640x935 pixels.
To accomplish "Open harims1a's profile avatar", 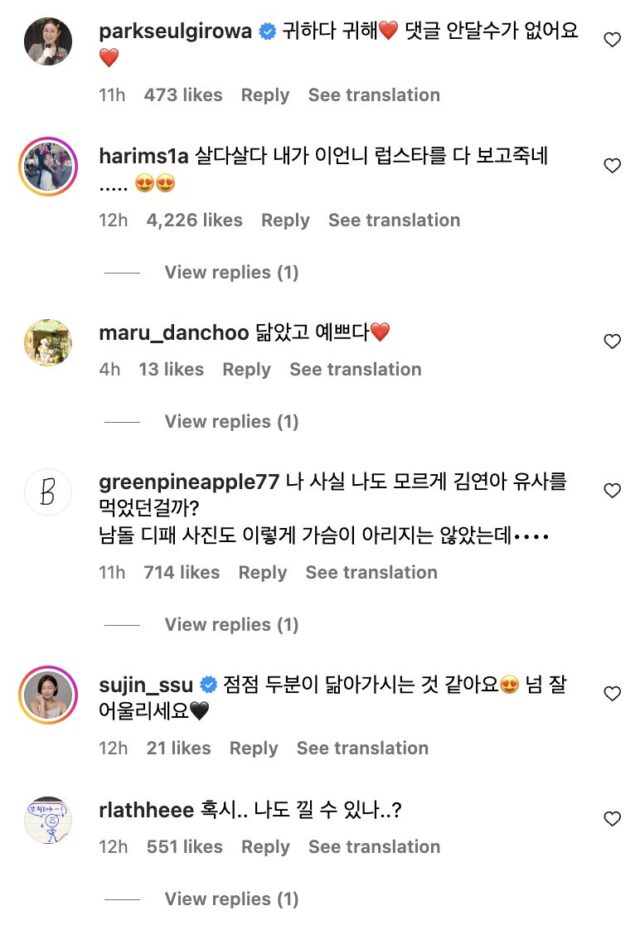I will click(x=48, y=166).
